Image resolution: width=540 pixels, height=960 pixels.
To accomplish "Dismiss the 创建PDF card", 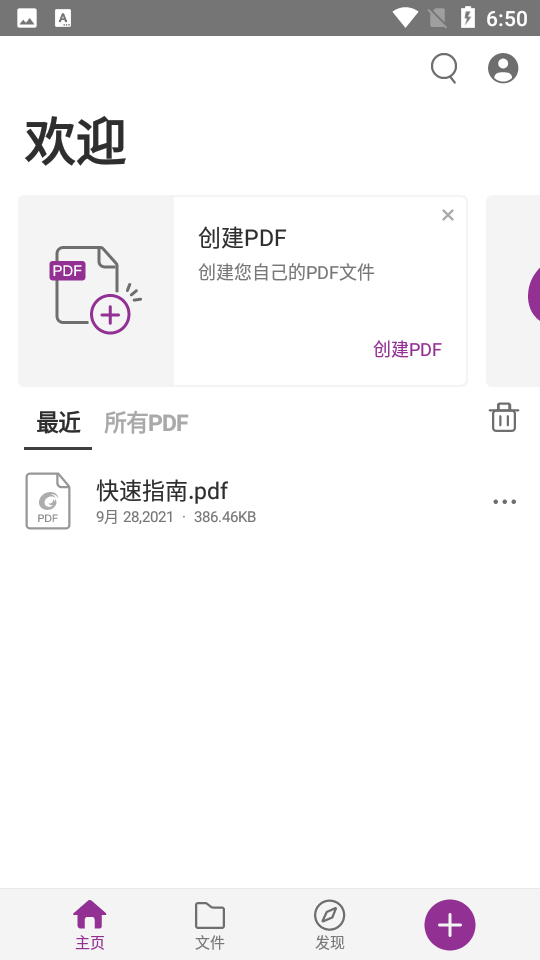I will 448,215.
